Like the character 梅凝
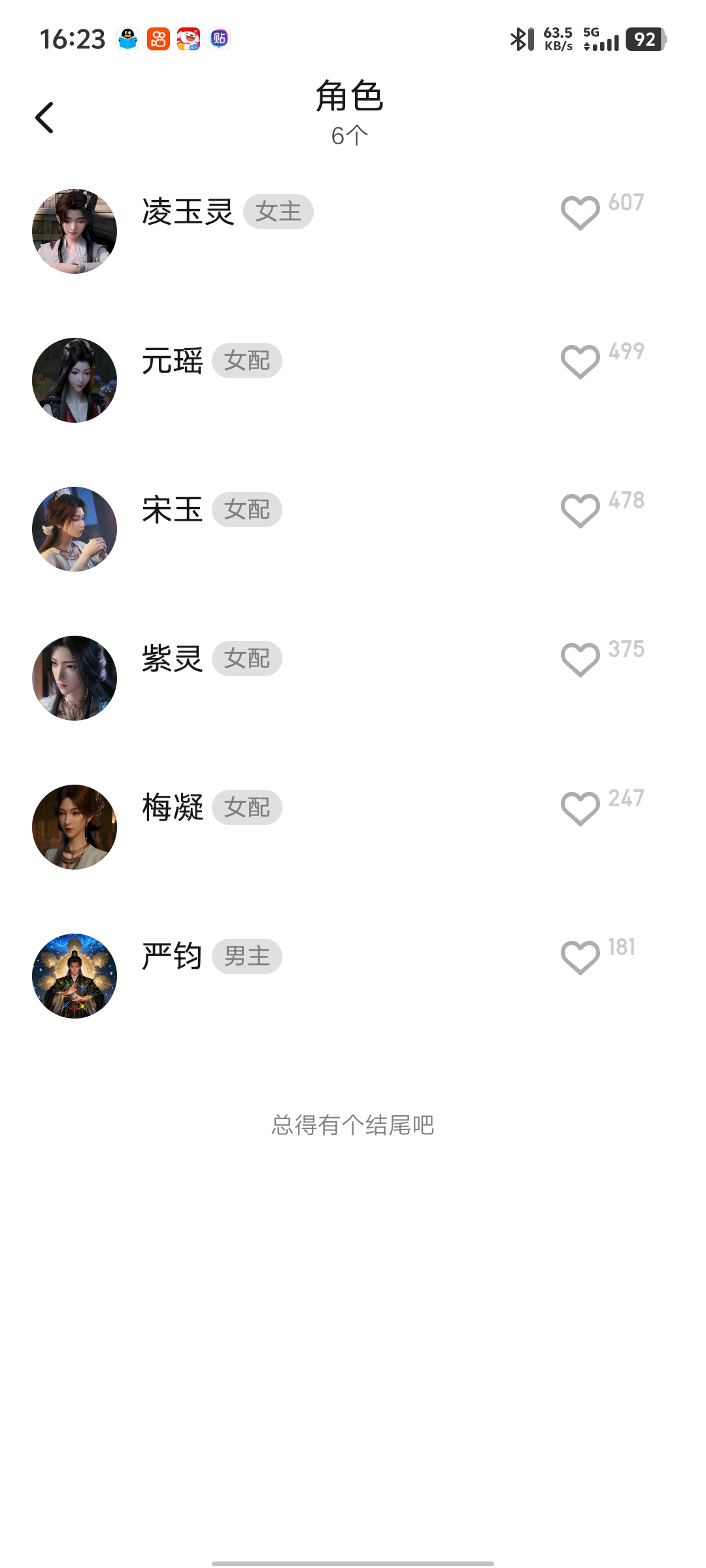 (x=580, y=809)
